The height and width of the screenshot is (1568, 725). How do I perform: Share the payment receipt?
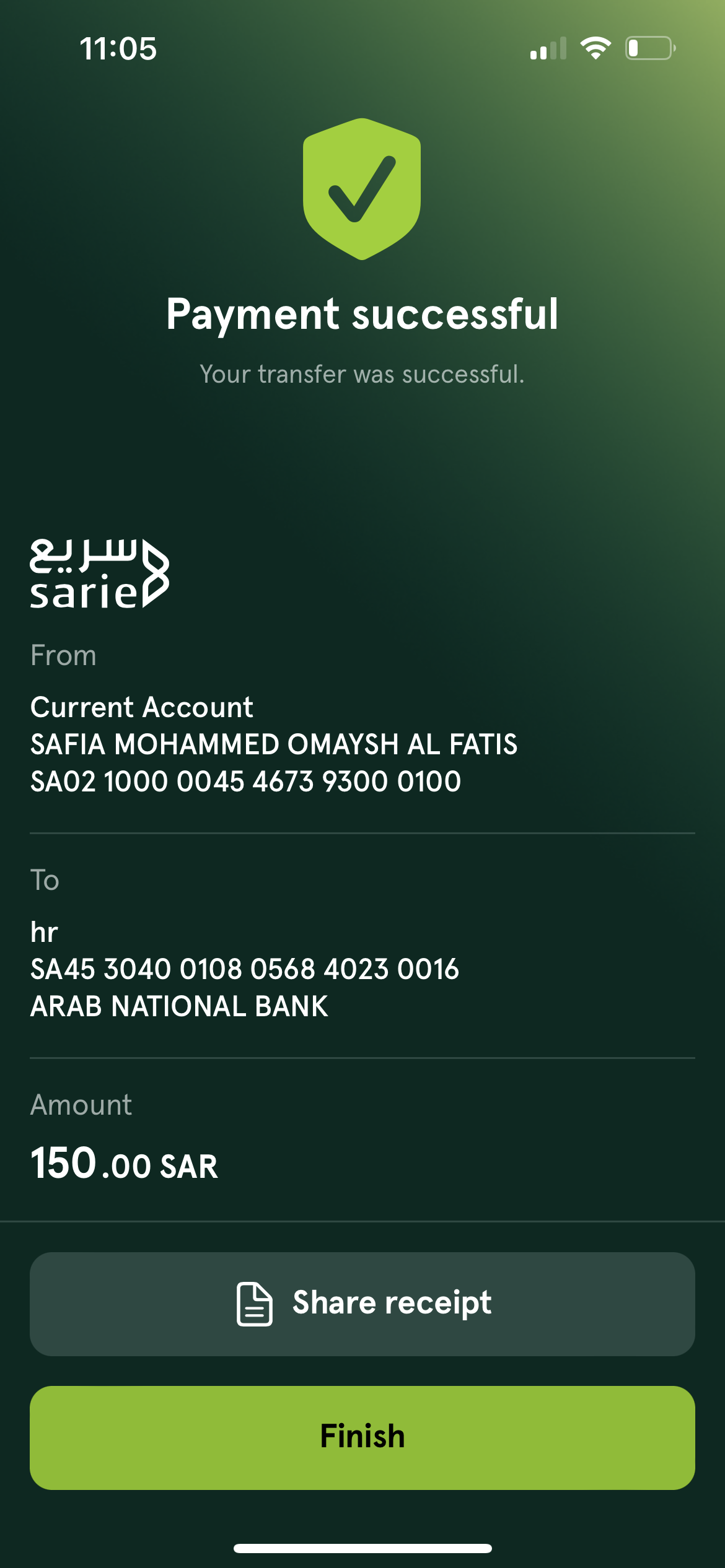click(362, 1304)
